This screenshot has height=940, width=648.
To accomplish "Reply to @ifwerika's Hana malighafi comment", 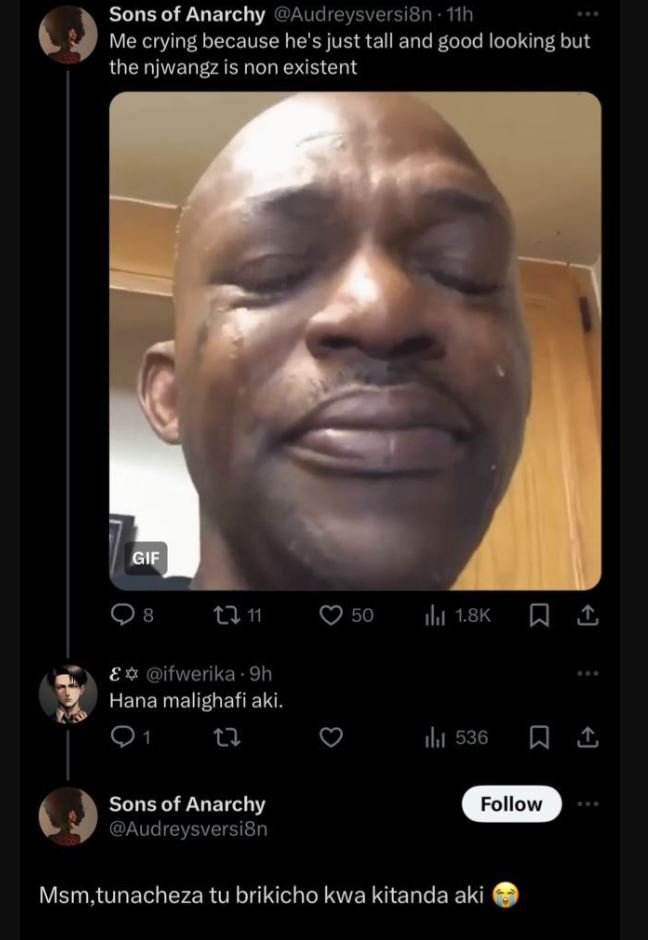I will [x=122, y=738].
